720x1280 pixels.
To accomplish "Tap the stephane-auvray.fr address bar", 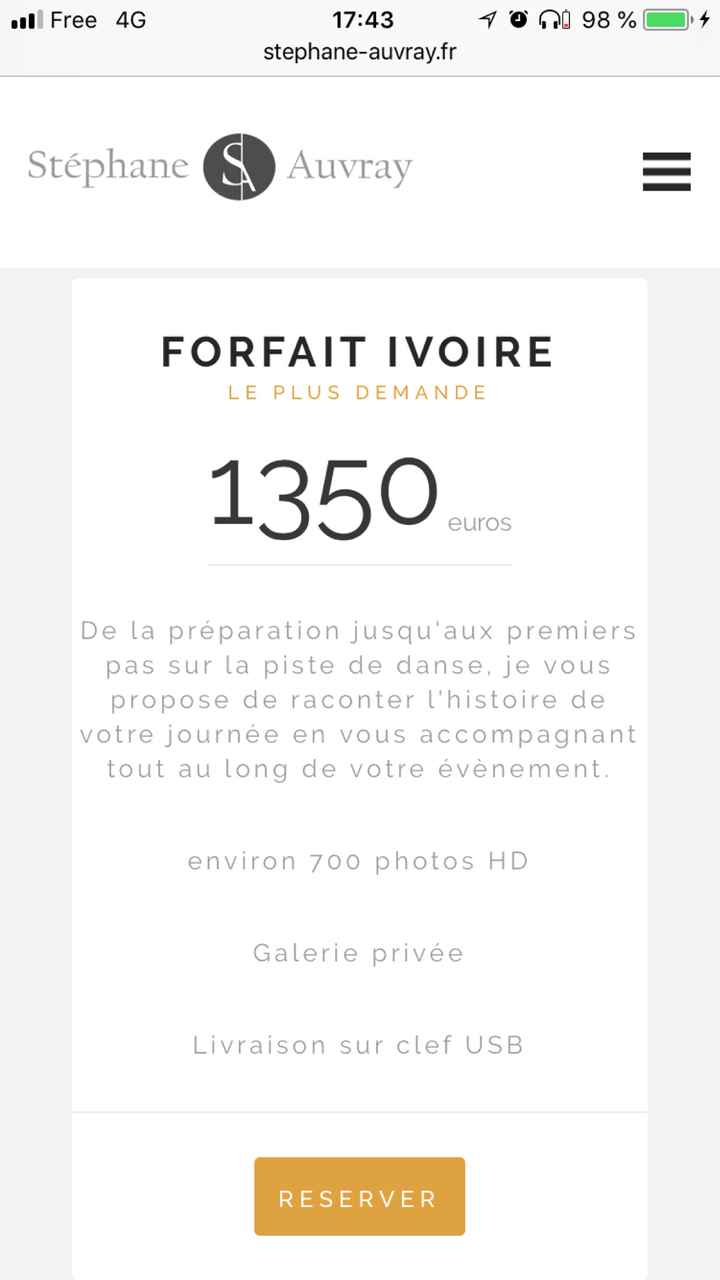I will (x=360, y=52).
